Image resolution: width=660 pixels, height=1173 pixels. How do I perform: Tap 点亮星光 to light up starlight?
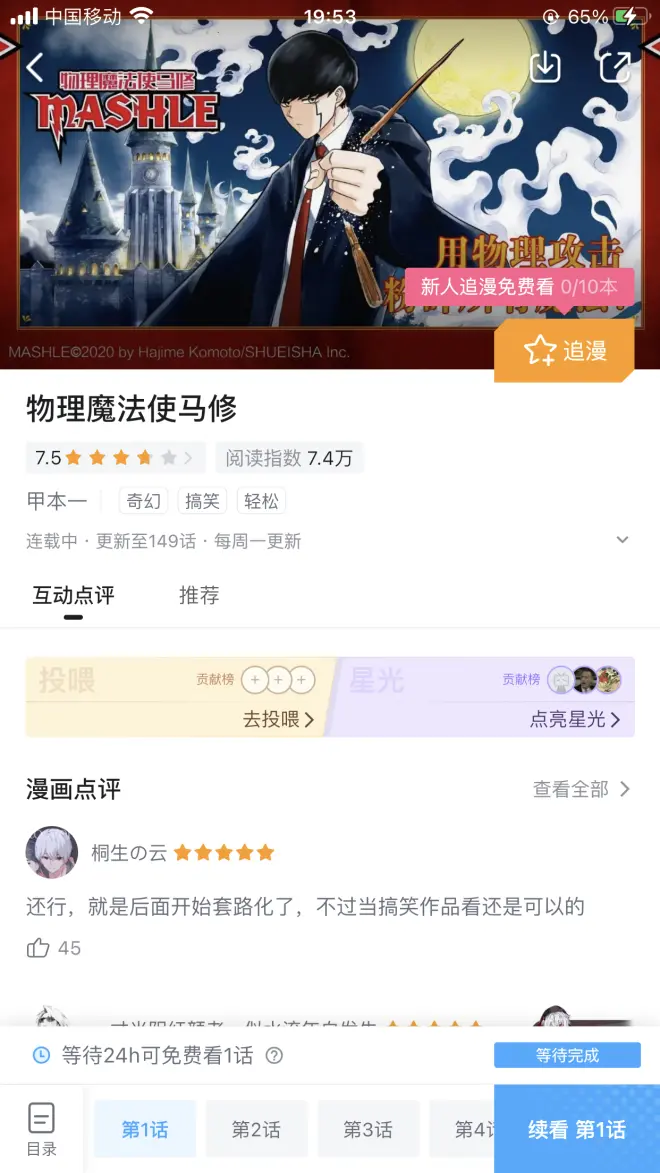[575, 719]
